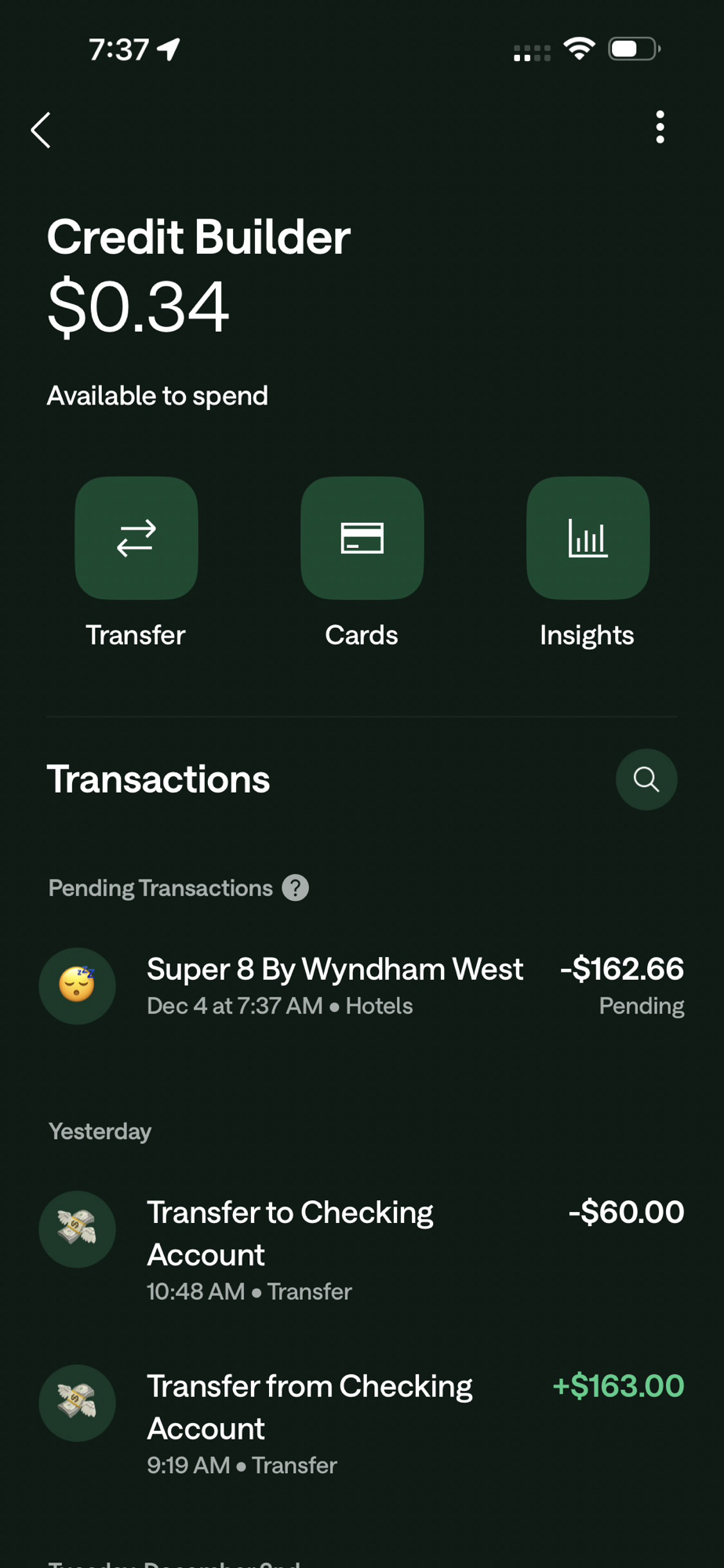Open the three-dot overflow menu
This screenshot has height=1568, width=724.
pyautogui.click(x=660, y=127)
